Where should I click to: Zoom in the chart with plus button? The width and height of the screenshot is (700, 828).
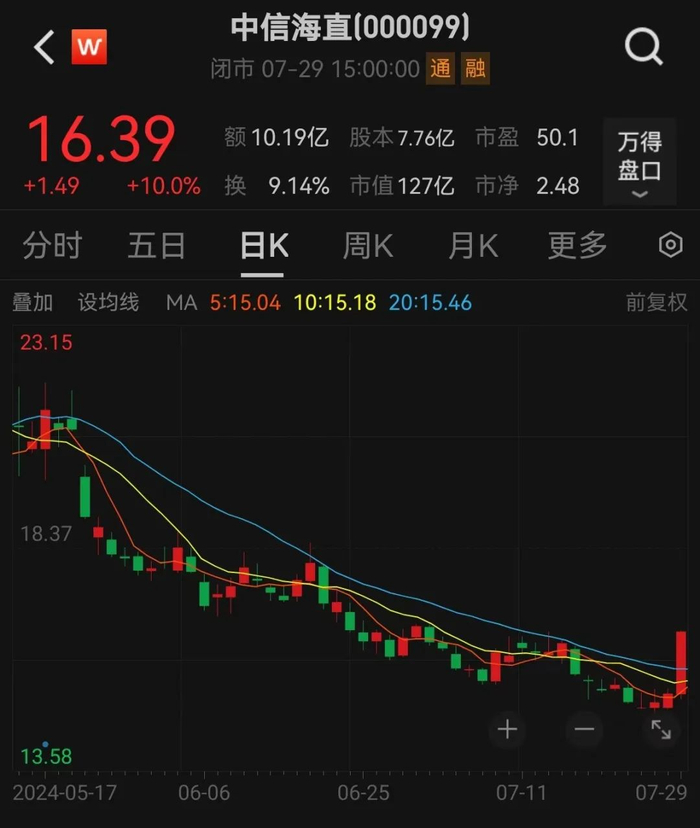[x=507, y=729]
